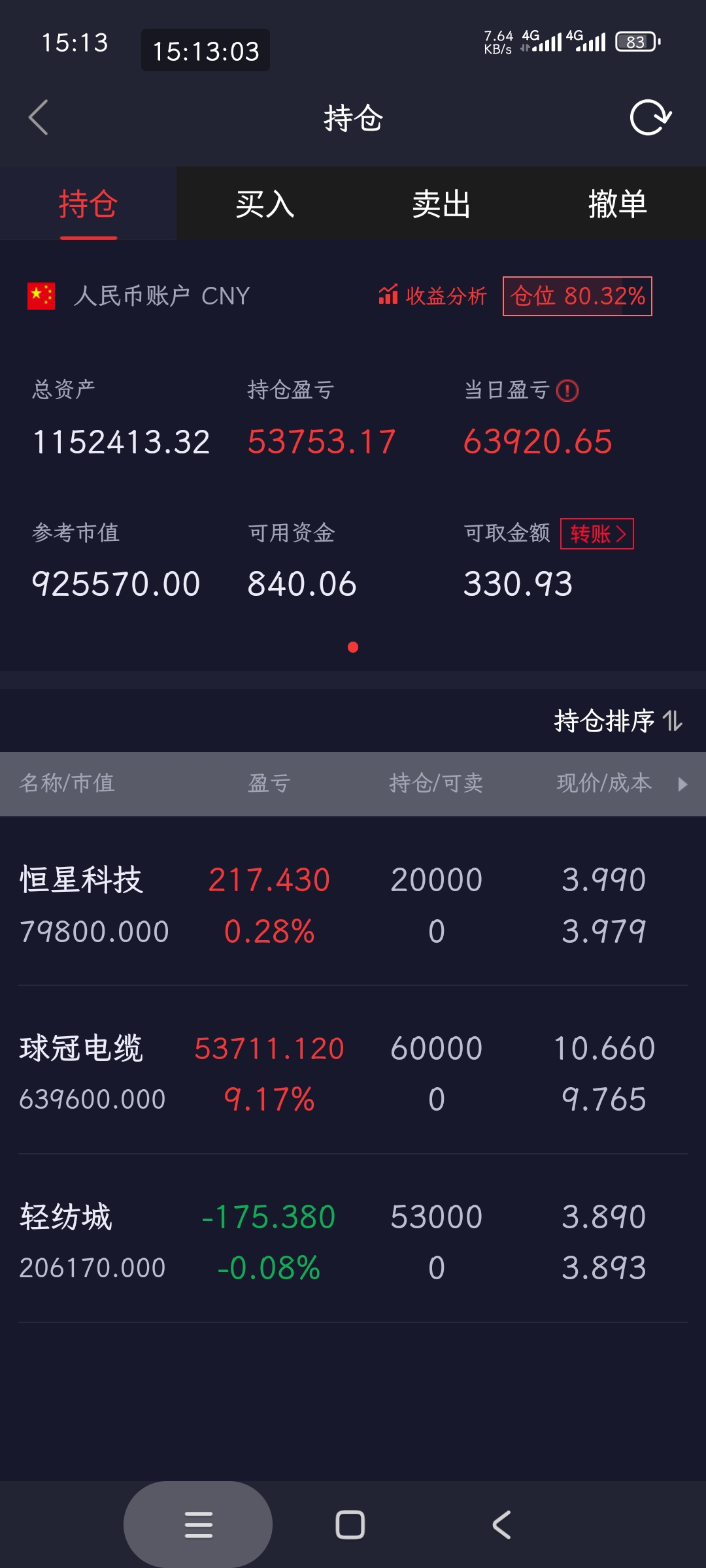Image resolution: width=706 pixels, height=1568 pixels.
Task: Show info about 当日盈亏
Action: coord(567,391)
